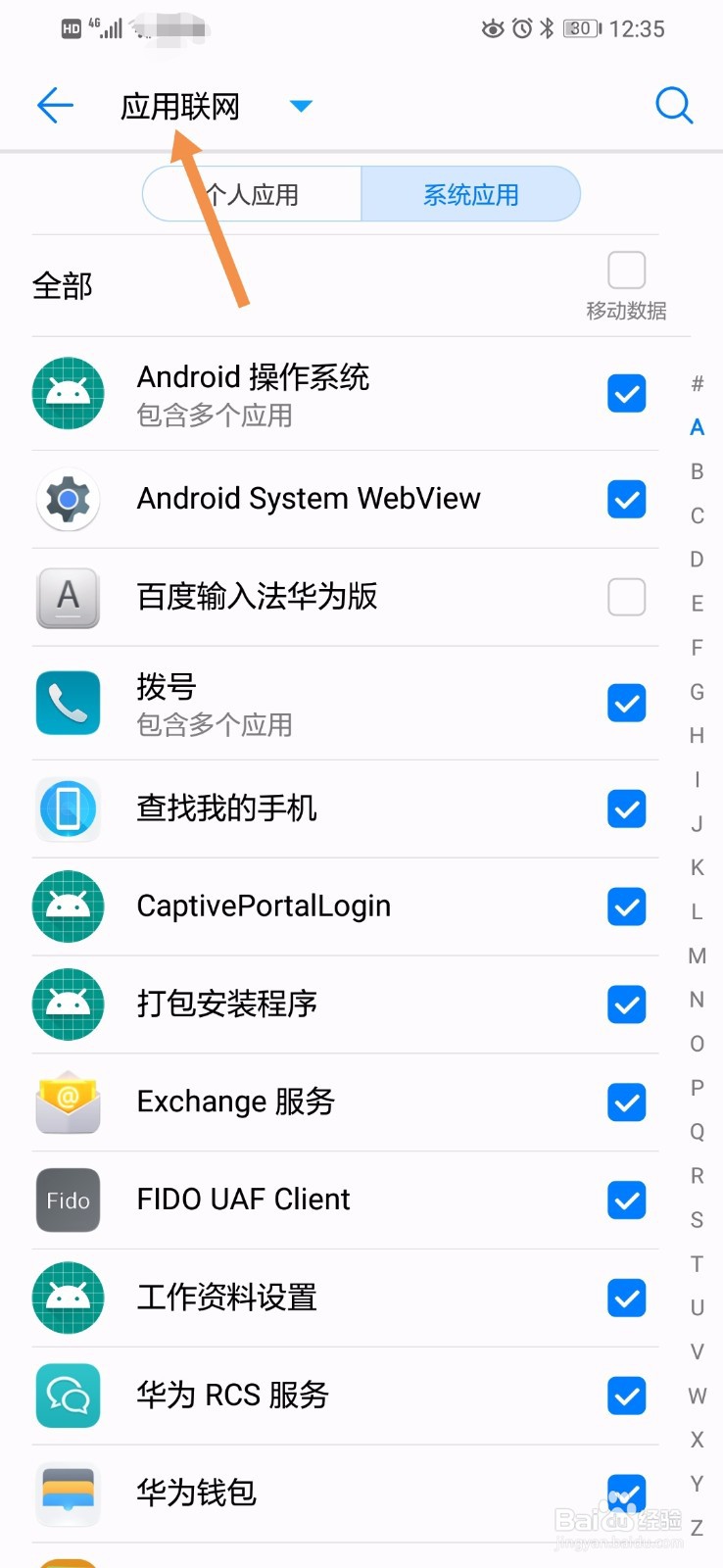The width and height of the screenshot is (723, 1568).
Task: Check the 全部 mobile data checkbox
Action: tap(627, 269)
